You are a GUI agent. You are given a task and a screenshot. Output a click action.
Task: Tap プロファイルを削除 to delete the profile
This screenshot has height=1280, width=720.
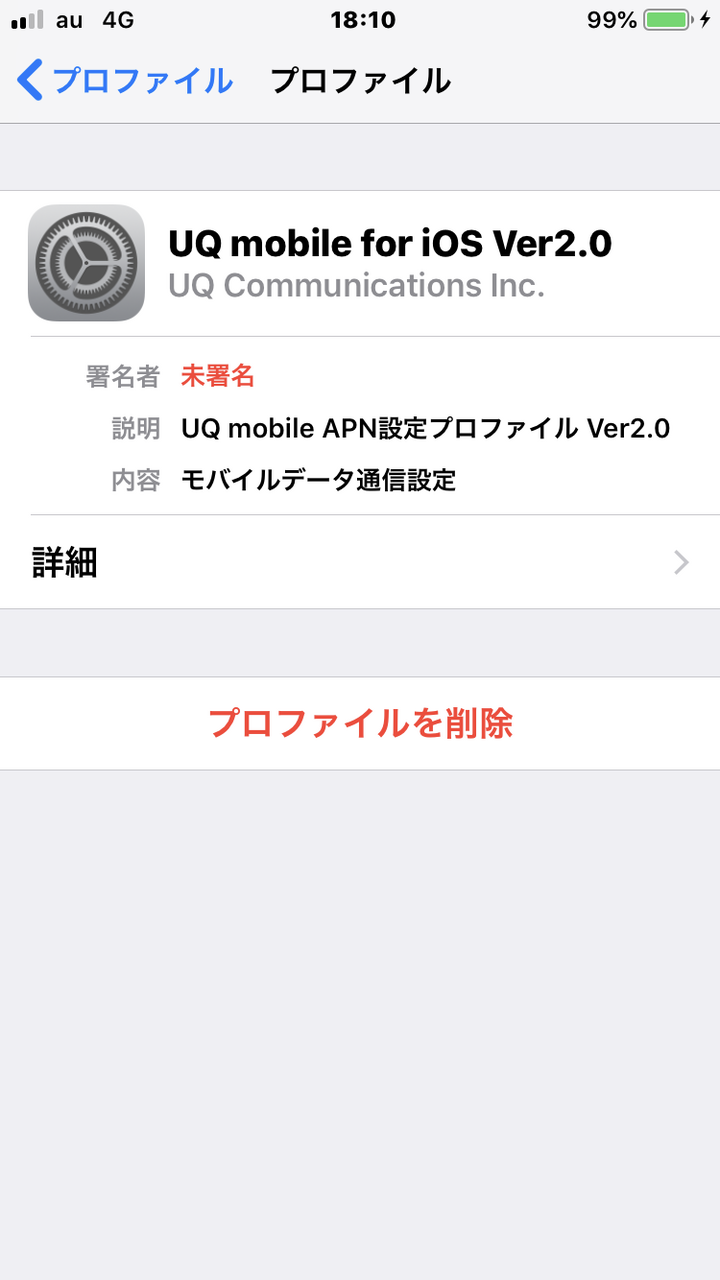[x=360, y=723]
